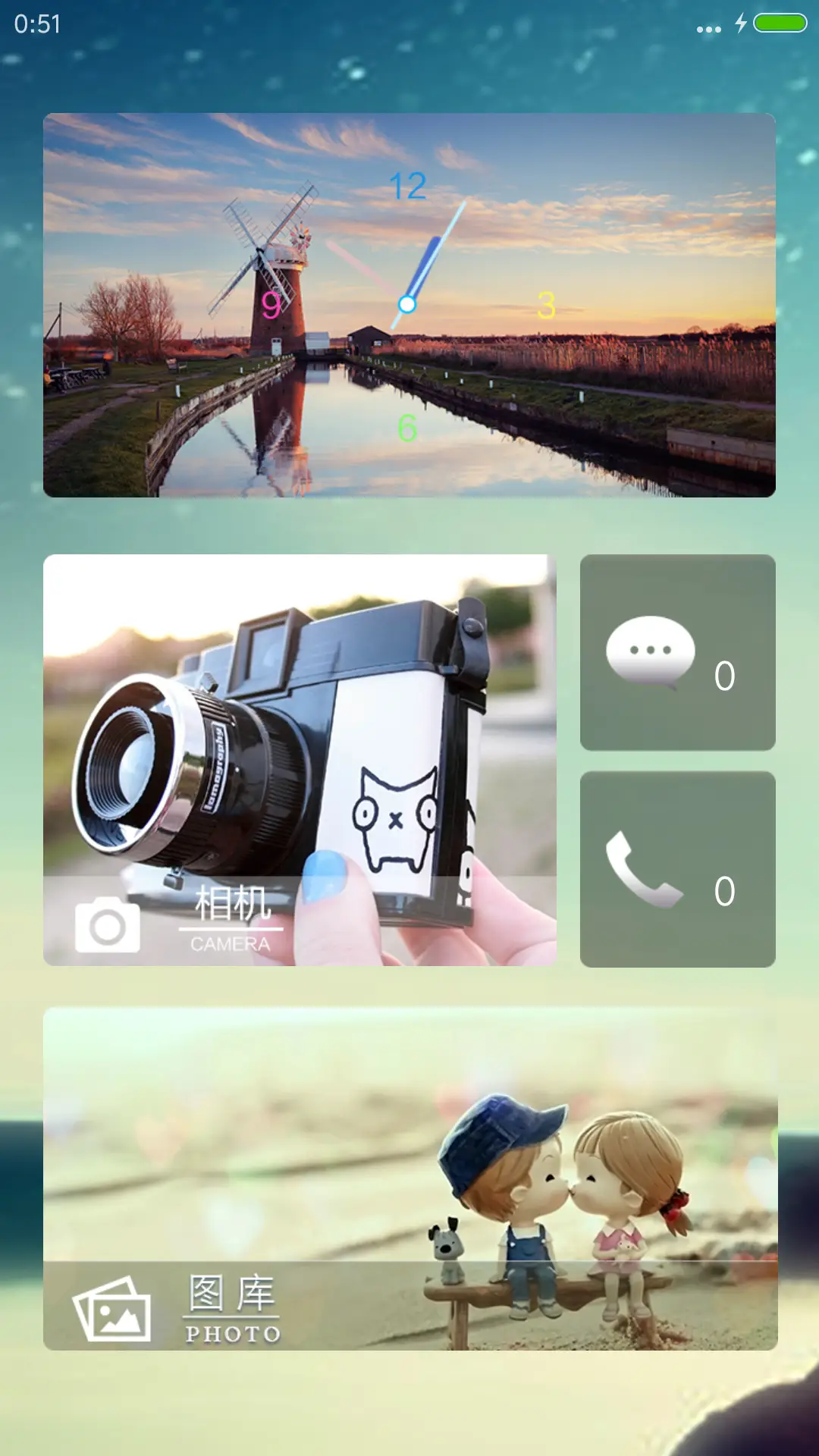Viewport: 819px width, 1456px height.
Task: Open the phone calls tile showing 0
Action: point(677,869)
